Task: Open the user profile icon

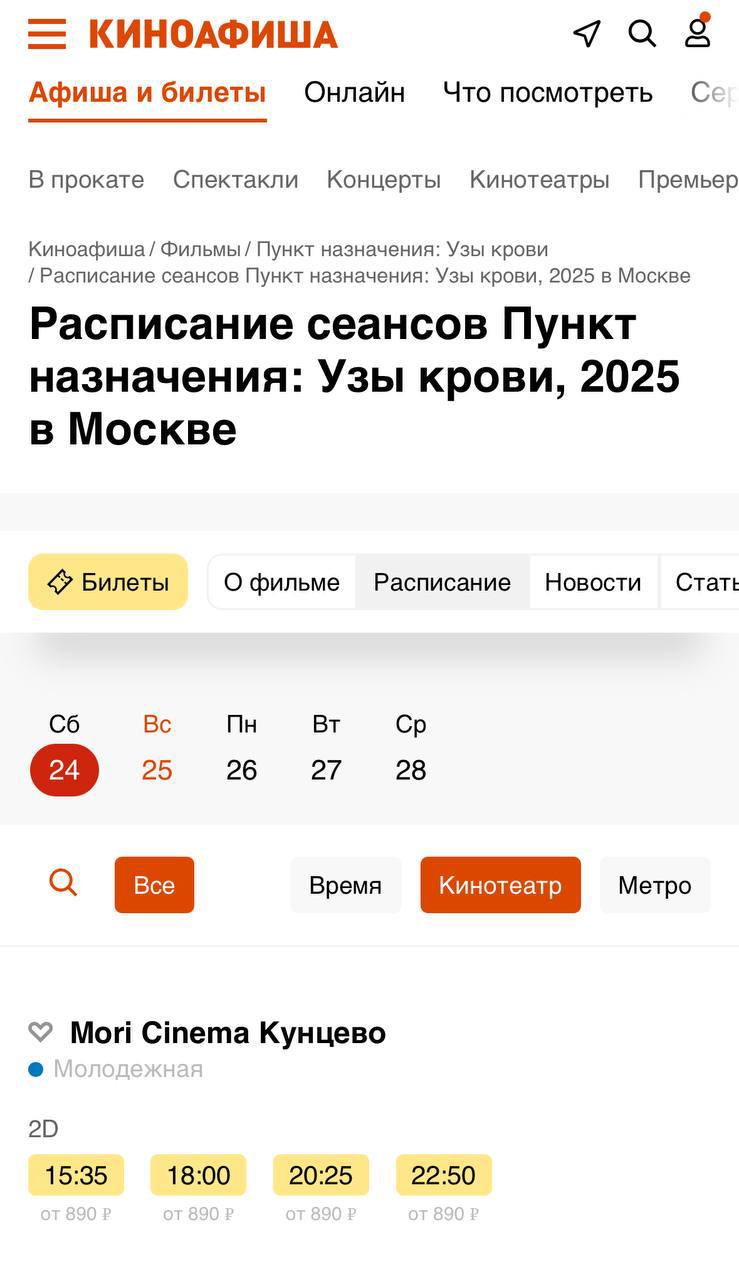Action: click(697, 31)
